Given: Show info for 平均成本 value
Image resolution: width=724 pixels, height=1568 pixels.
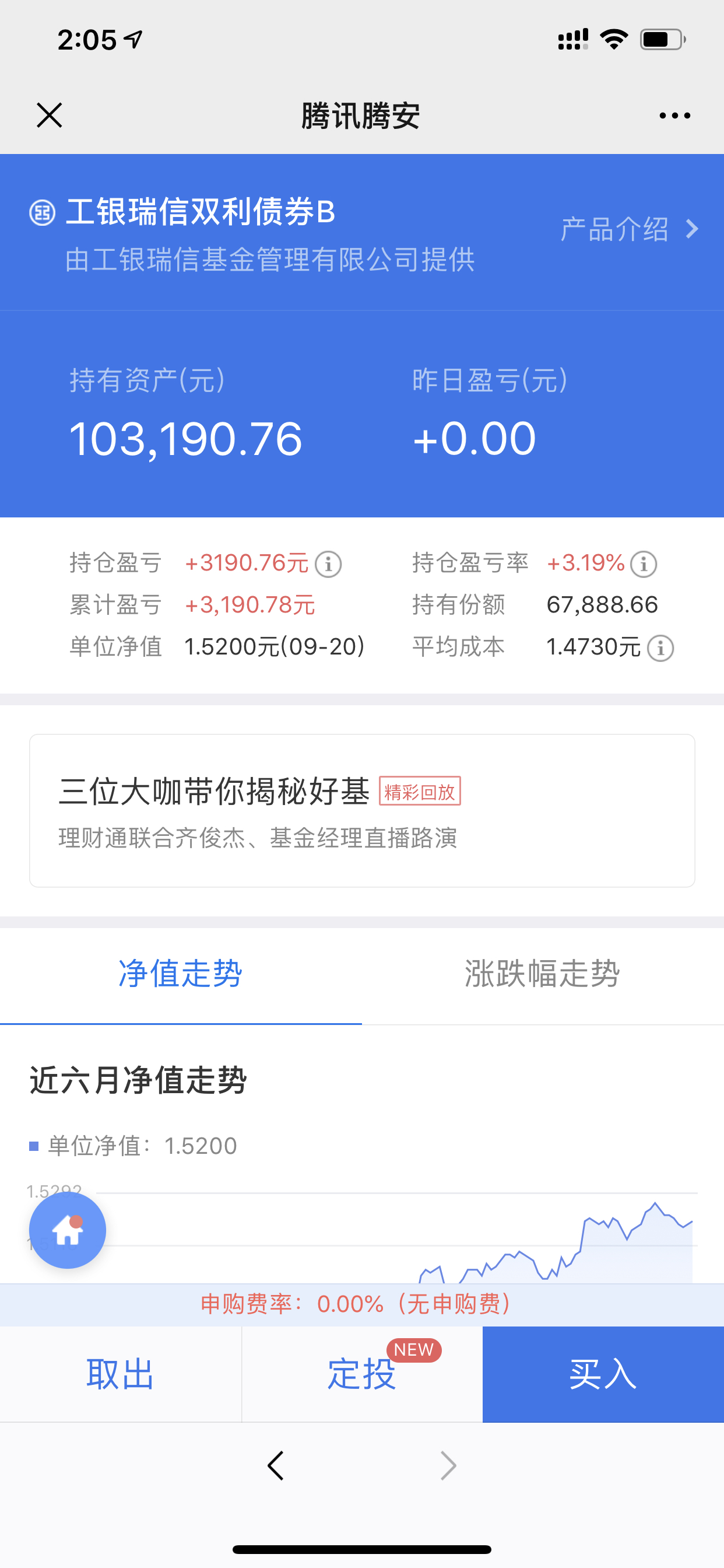Looking at the screenshot, I should pyautogui.click(x=660, y=648).
